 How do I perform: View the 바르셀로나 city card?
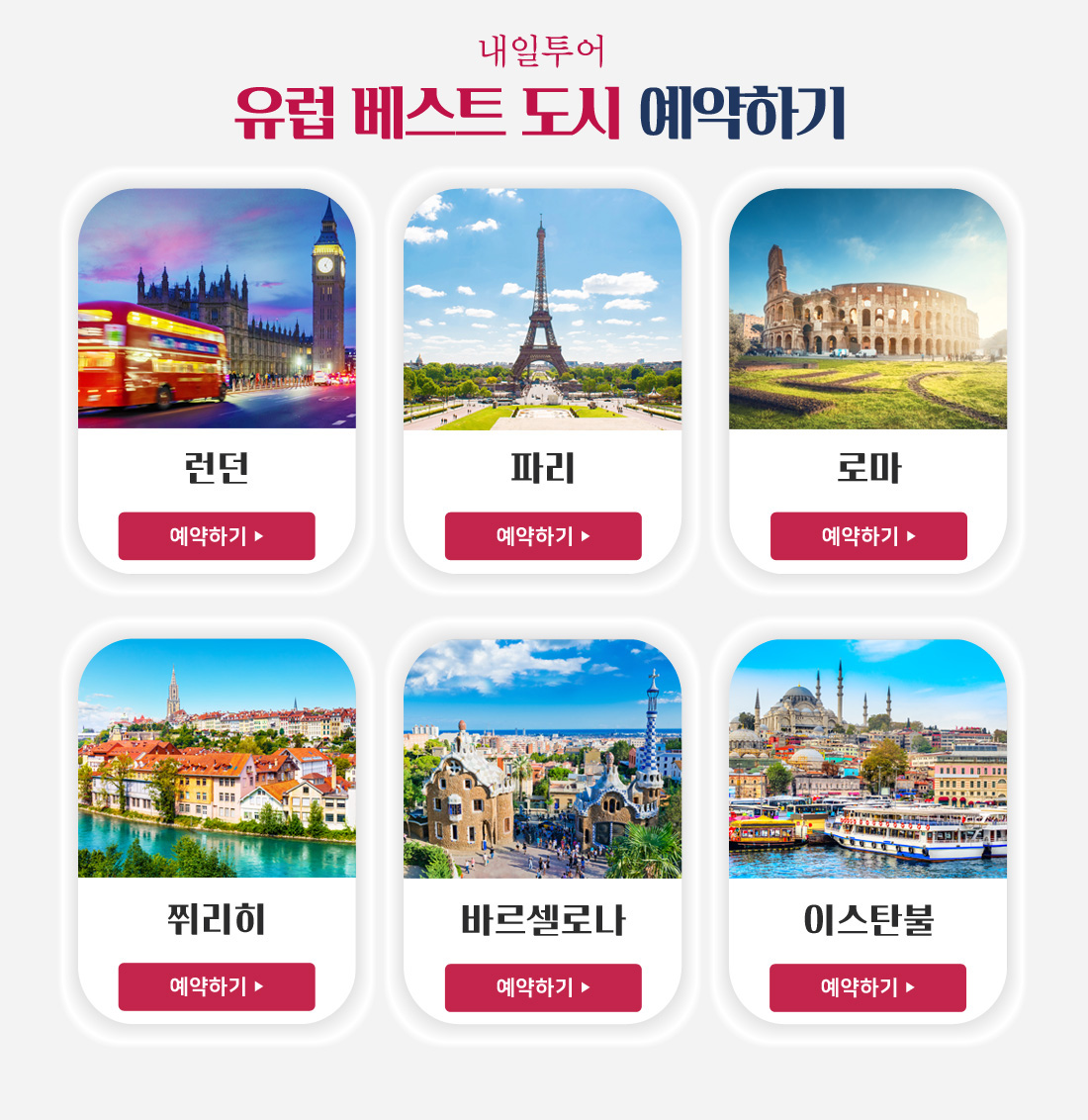542,759
